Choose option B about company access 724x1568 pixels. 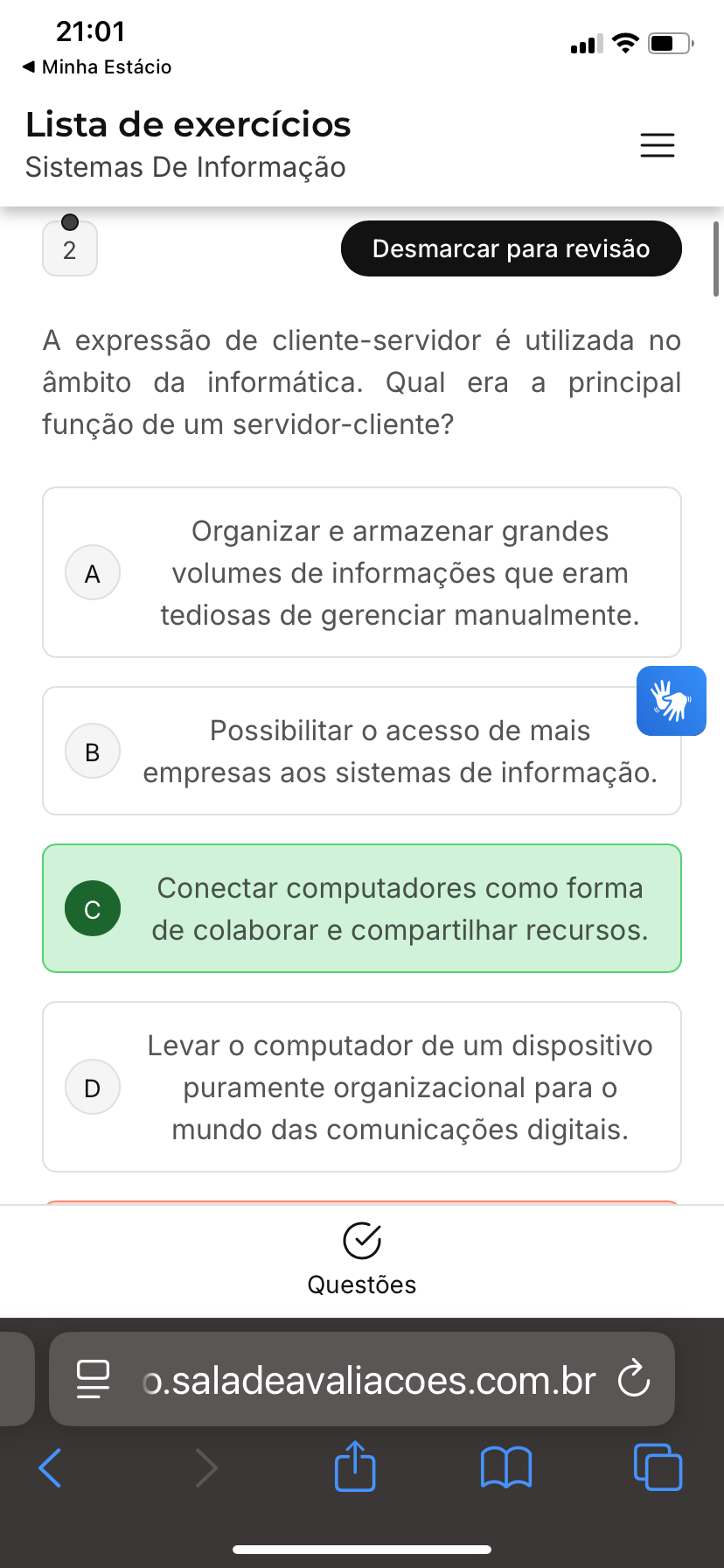(361, 751)
